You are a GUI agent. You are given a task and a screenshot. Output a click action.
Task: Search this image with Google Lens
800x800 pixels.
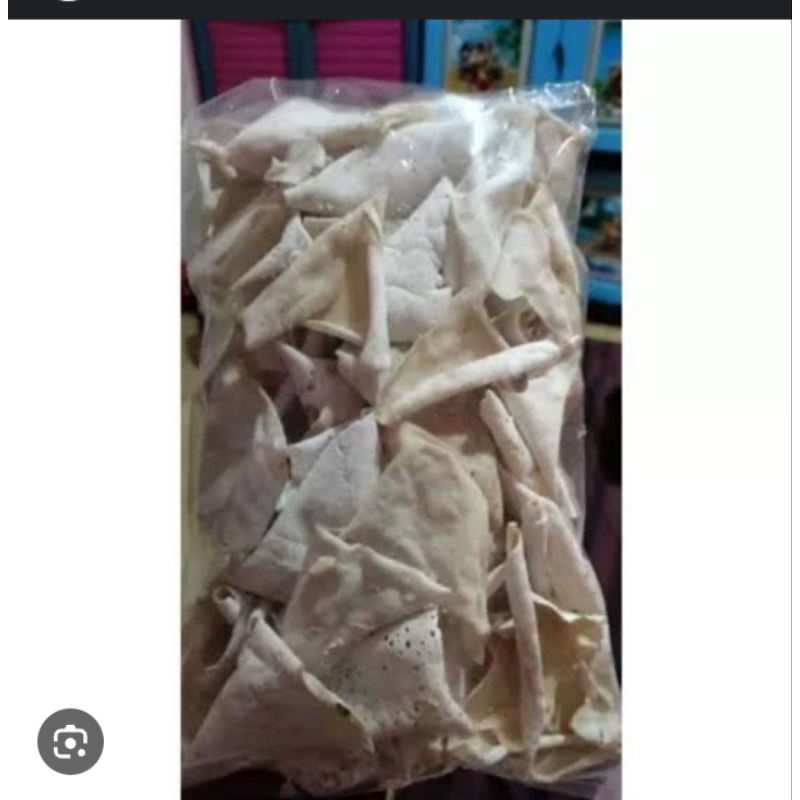pos(70,741)
